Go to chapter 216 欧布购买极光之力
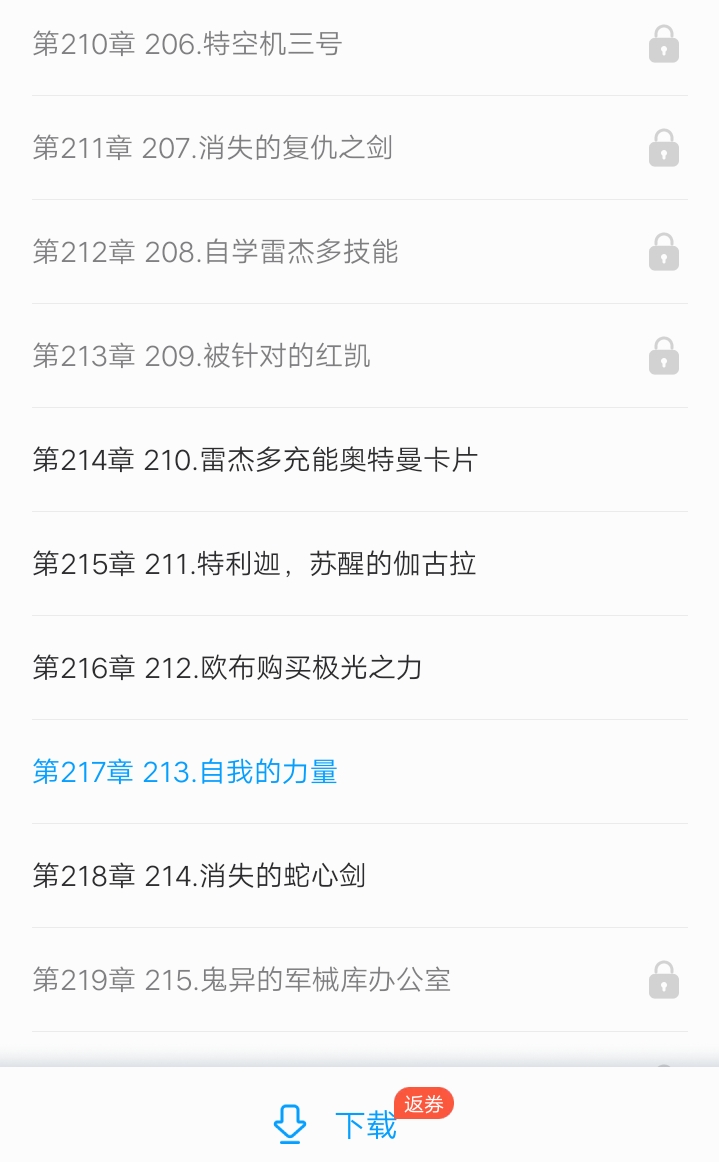This screenshot has height=1162, width=719. point(227,668)
